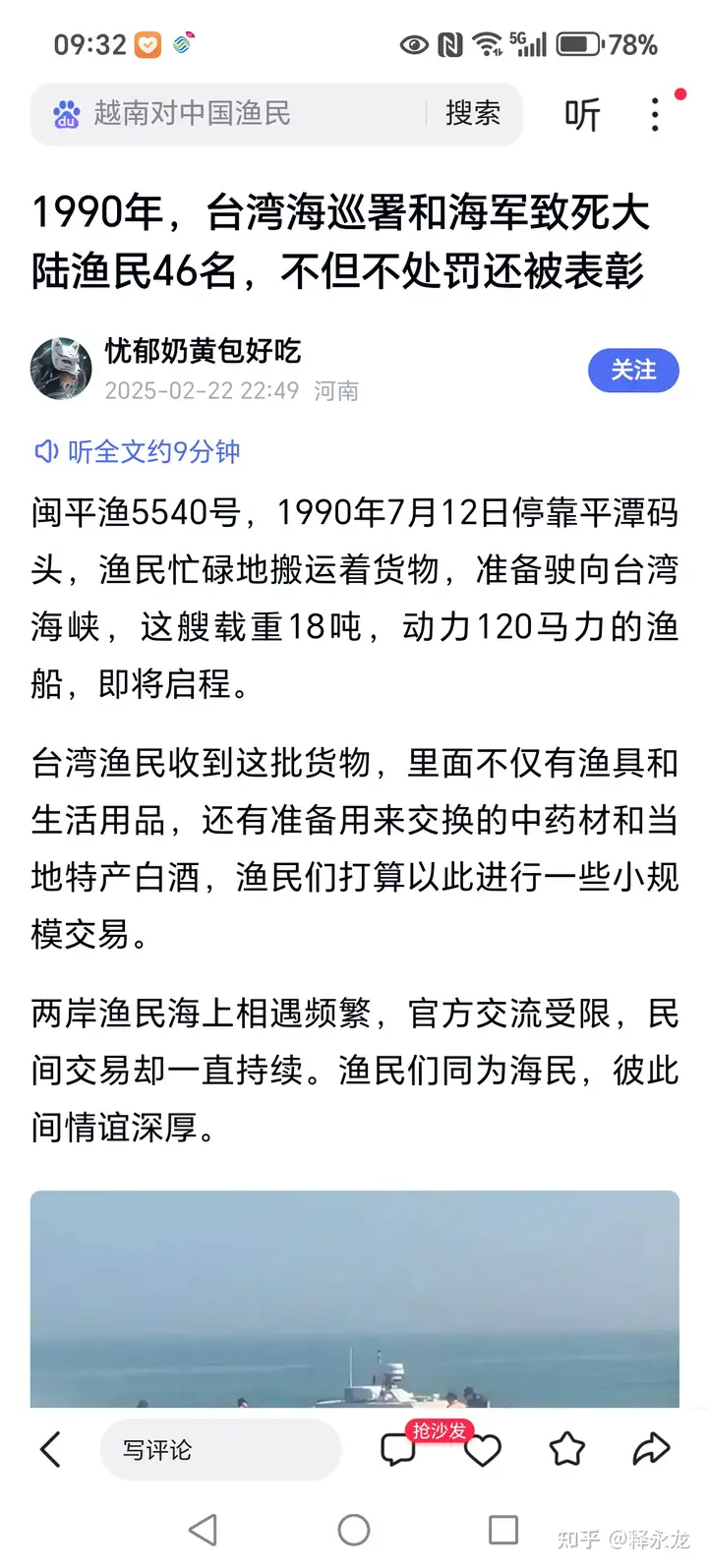Like the article with heart icon
The height and width of the screenshot is (1568, 708).
[483, 1450]
